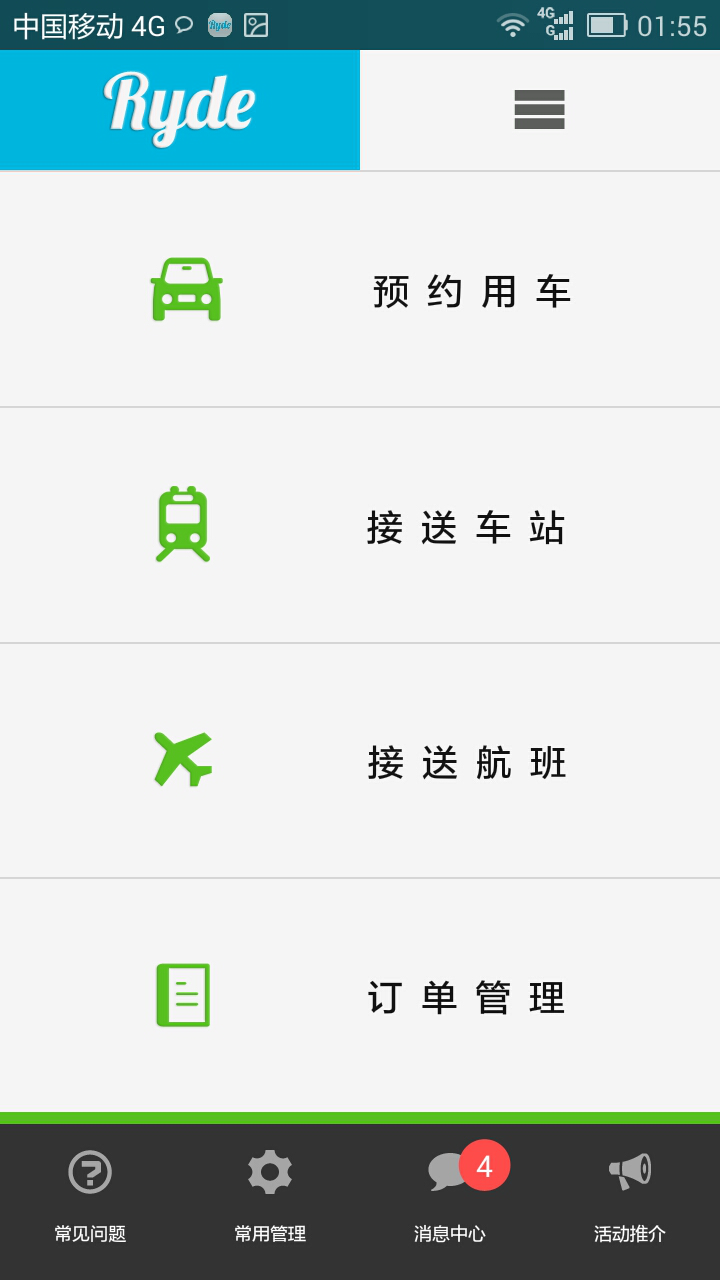720x1280 pixels.
Task: Switch to the 消息中心 tab
Action: coord(448,1195)
